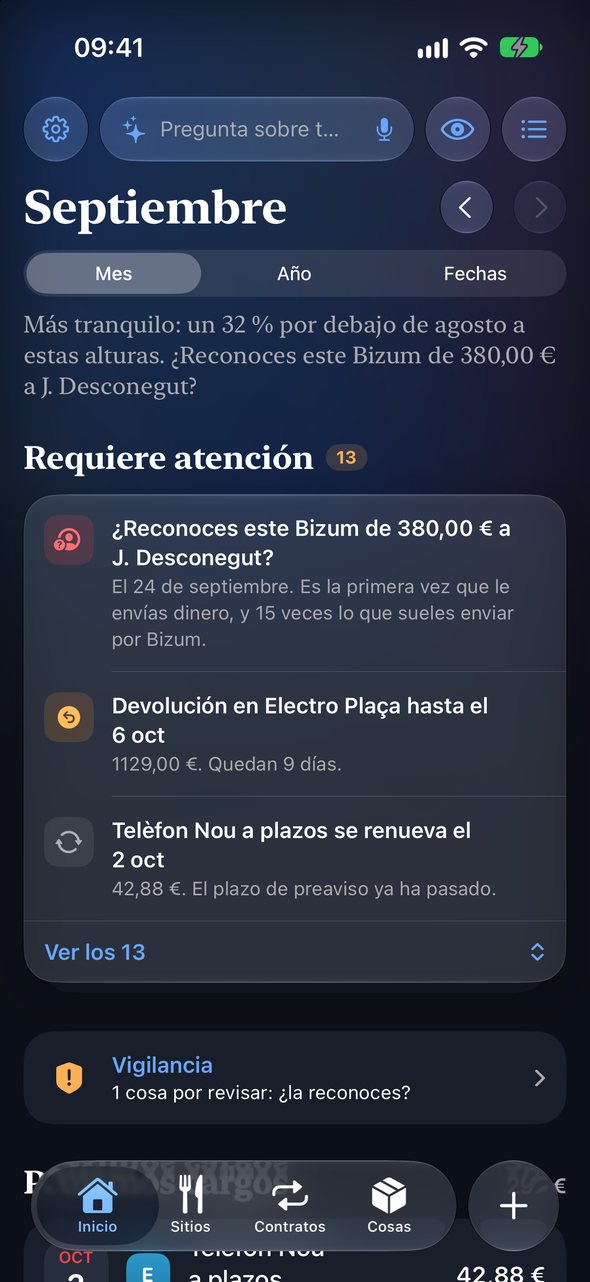Go to the previous month
This screenshot has width=590, height=1282.
click(x=466, y=207)
